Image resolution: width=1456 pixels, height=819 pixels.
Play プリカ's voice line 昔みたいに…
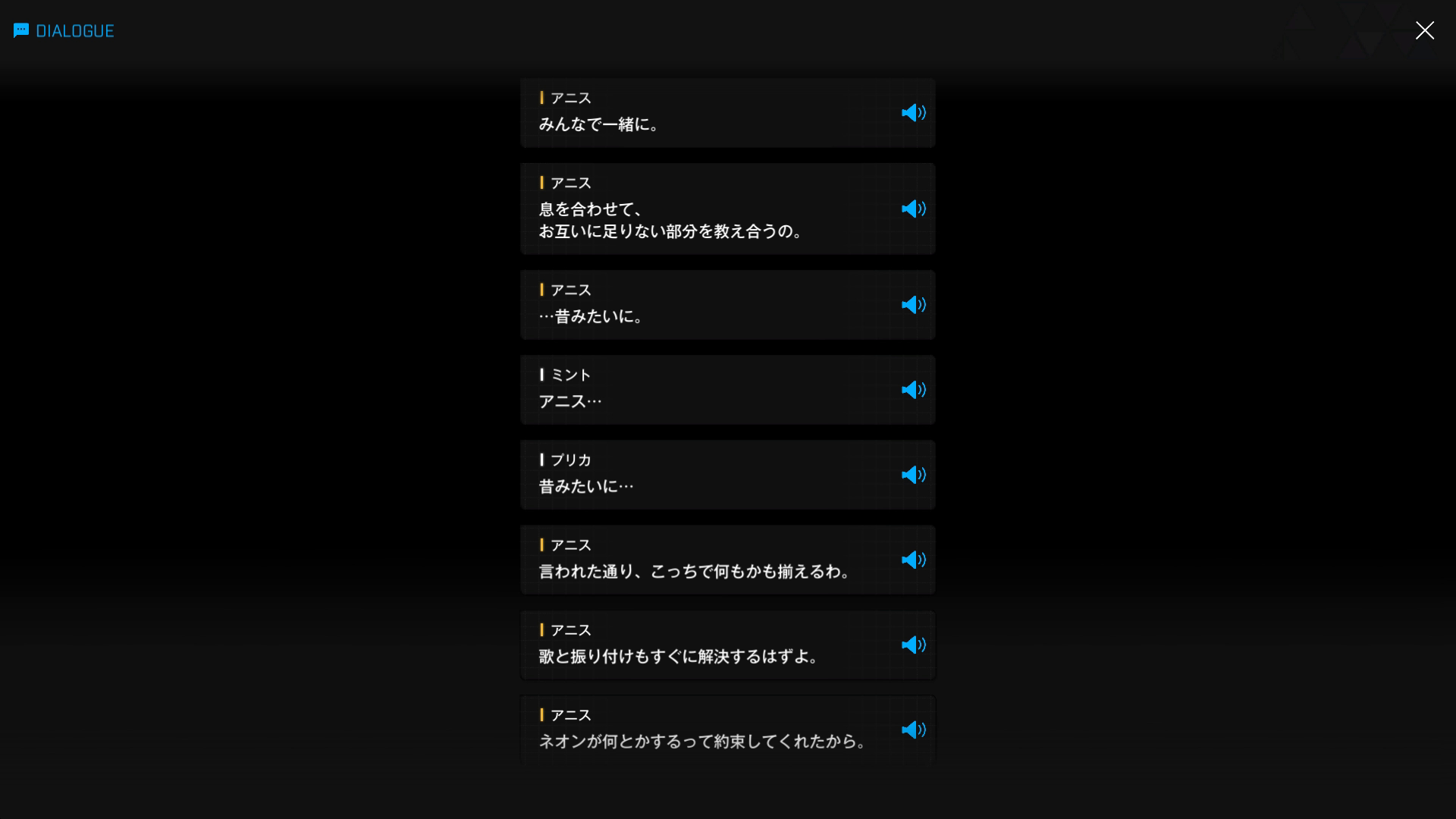913,475
